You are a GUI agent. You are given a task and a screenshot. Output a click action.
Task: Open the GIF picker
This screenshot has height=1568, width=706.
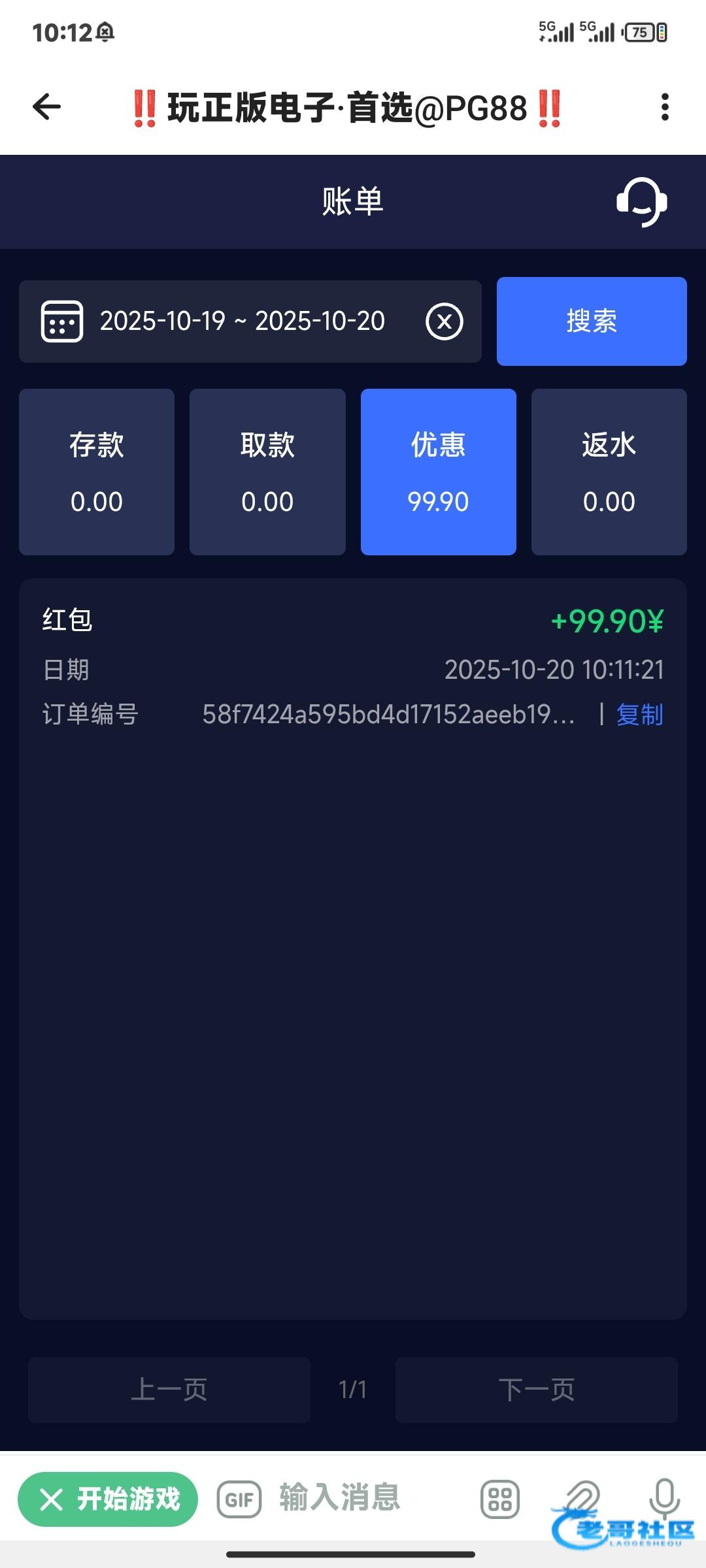pyautogui.click(x=239, y=1499)
